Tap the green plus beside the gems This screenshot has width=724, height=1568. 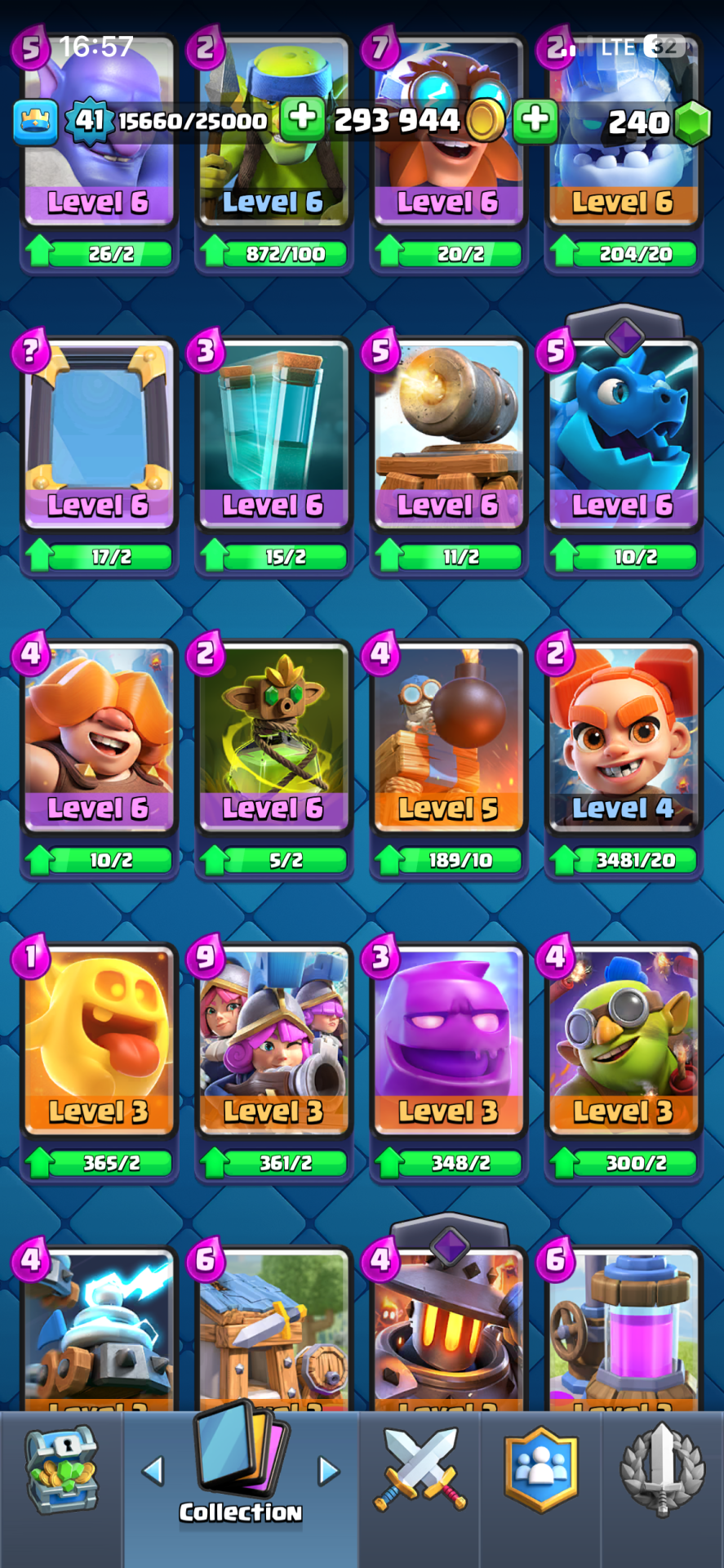pyautogui.click(x=535, y=119)
